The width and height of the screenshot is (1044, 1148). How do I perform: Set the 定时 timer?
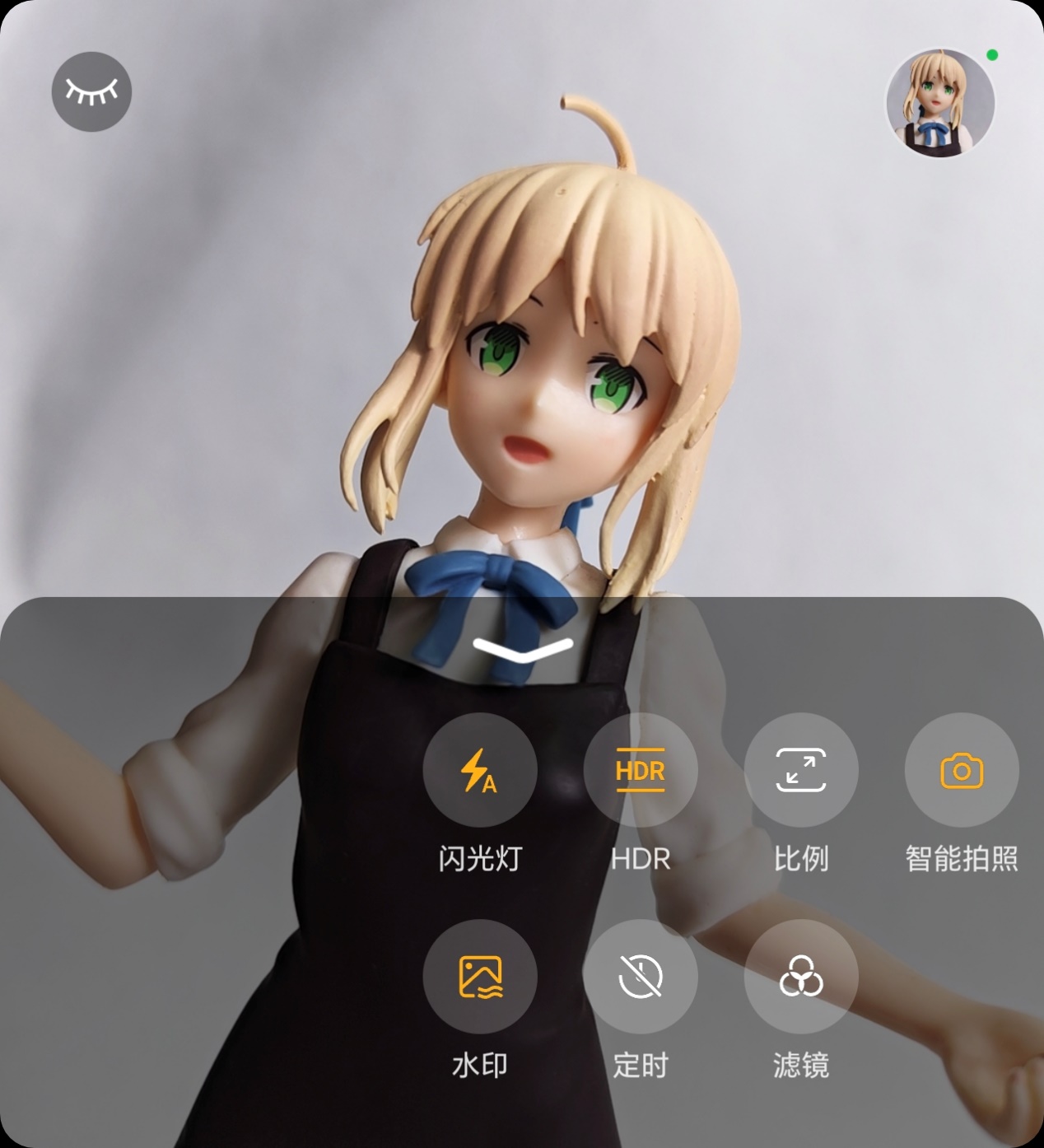[x=640, y=977]
